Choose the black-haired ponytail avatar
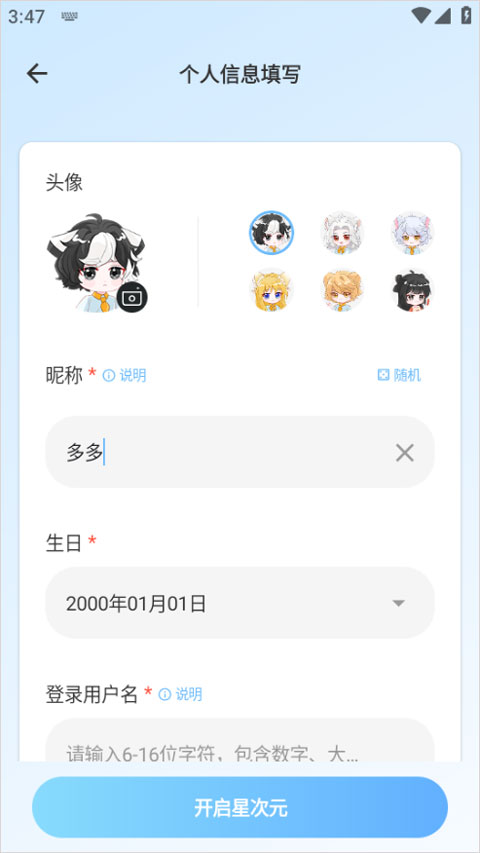Screen dimensions: 480x853 [x=413, y=290]
